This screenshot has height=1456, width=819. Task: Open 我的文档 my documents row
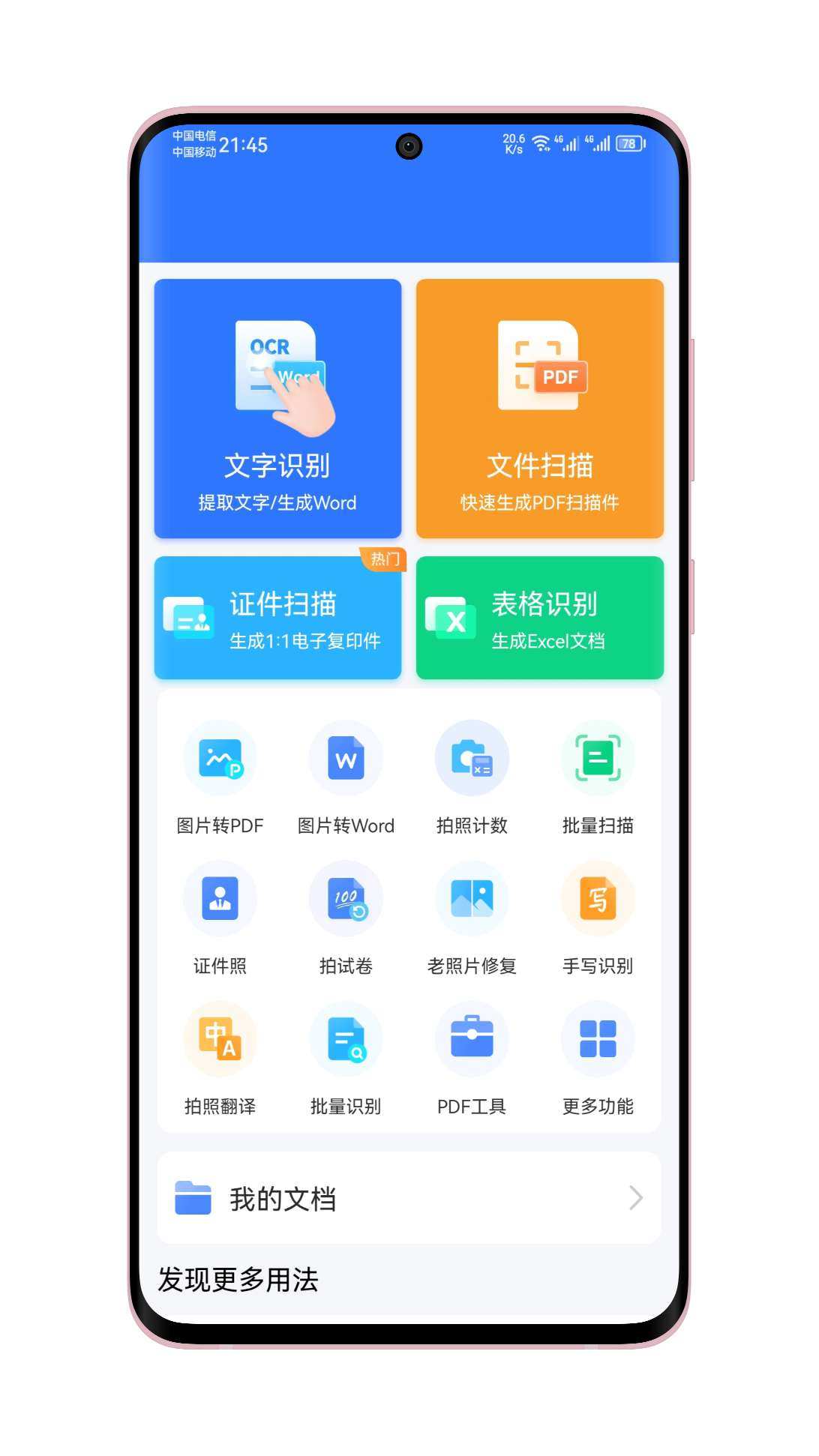point(409,1198)
